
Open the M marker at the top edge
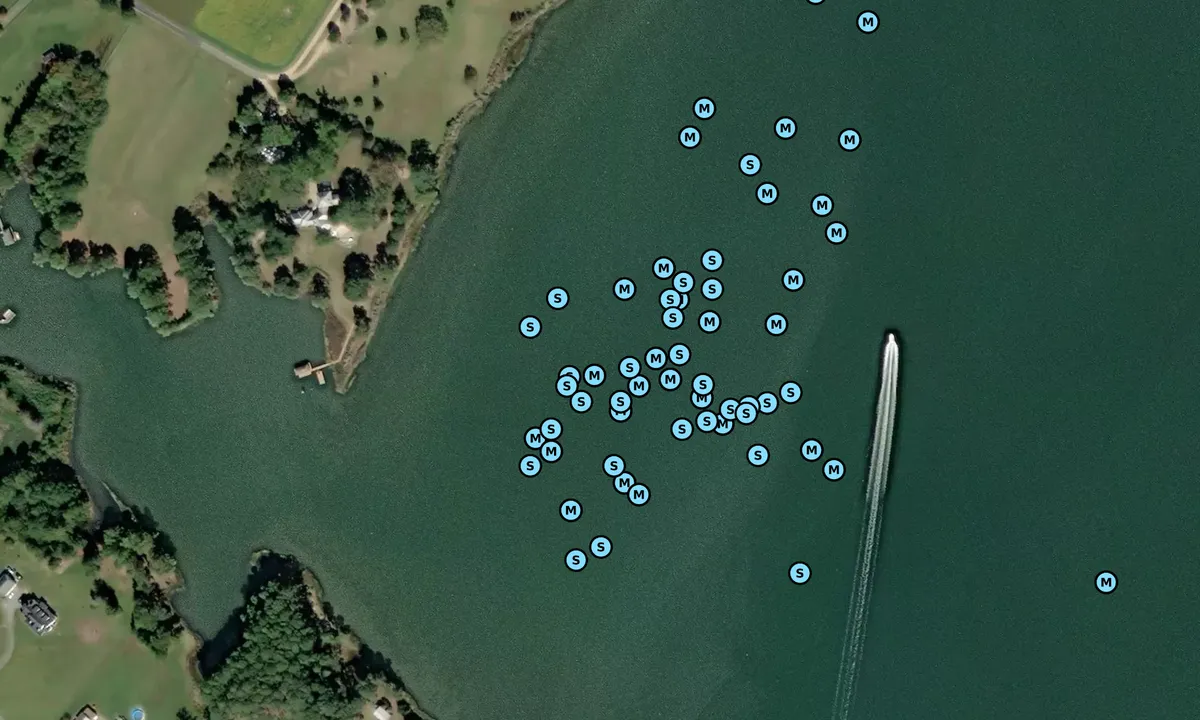click(867, 22)
